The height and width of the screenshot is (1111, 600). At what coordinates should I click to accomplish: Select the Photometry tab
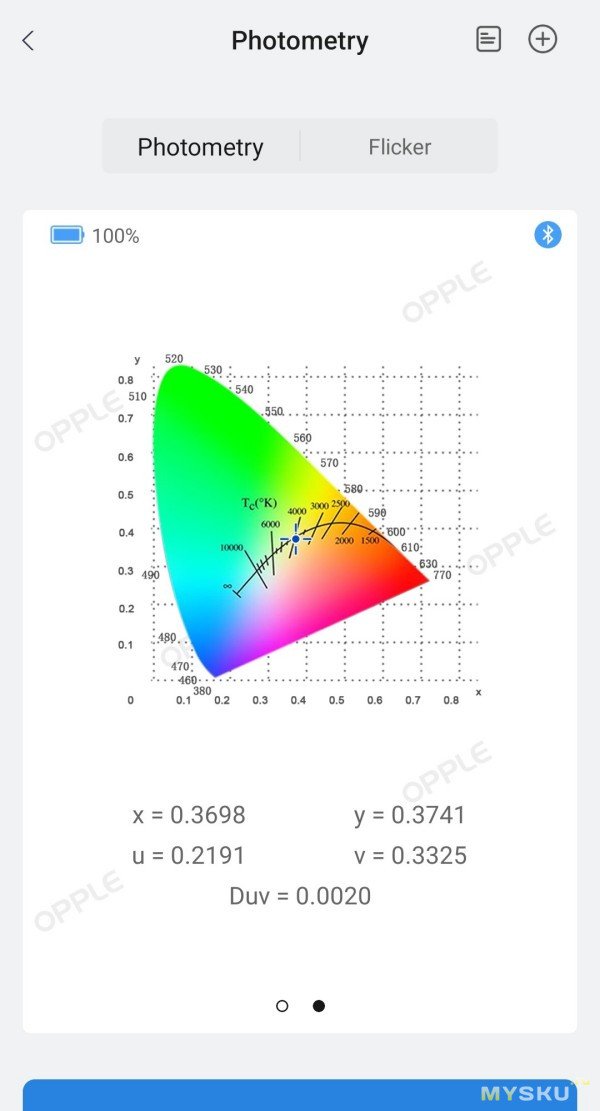[201, 147]
